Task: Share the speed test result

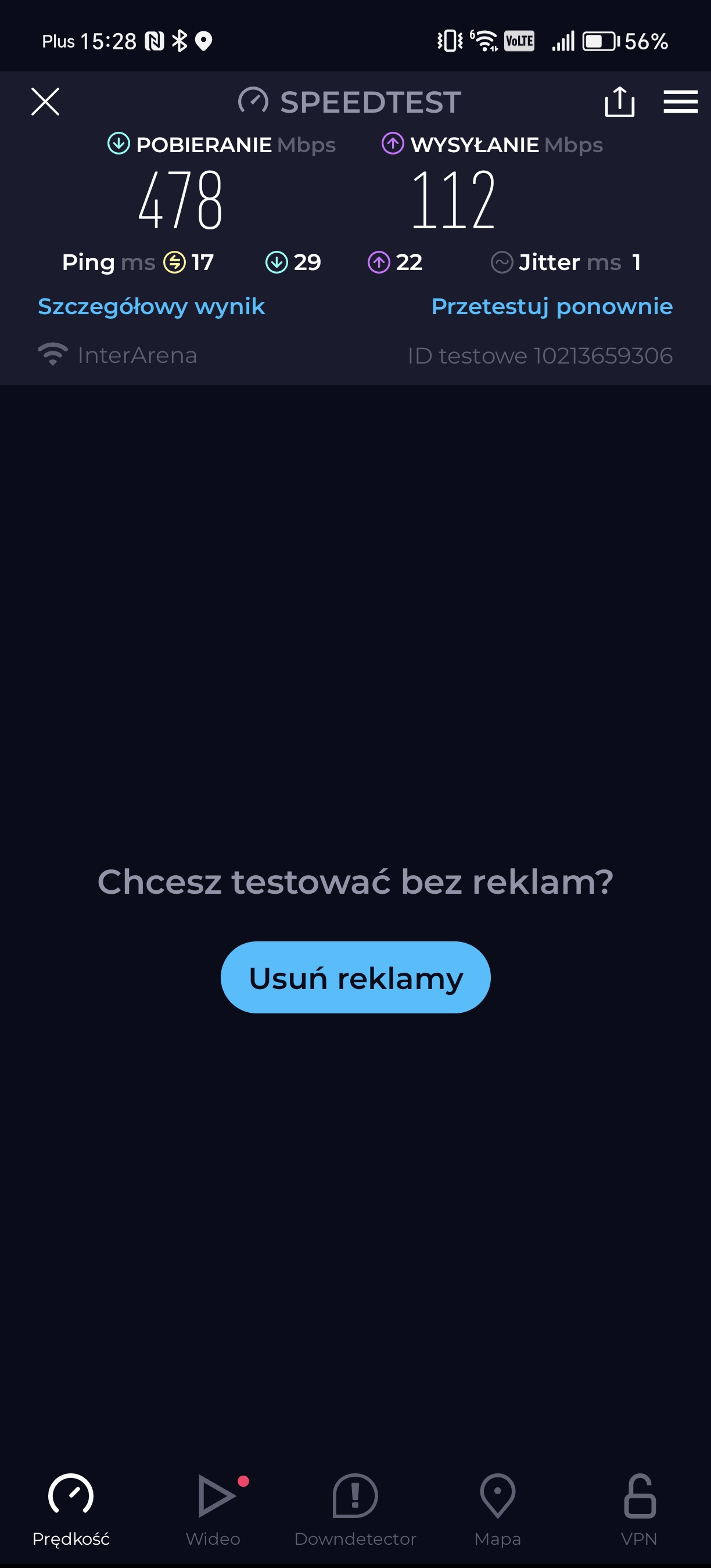Action: click(620, 101)
